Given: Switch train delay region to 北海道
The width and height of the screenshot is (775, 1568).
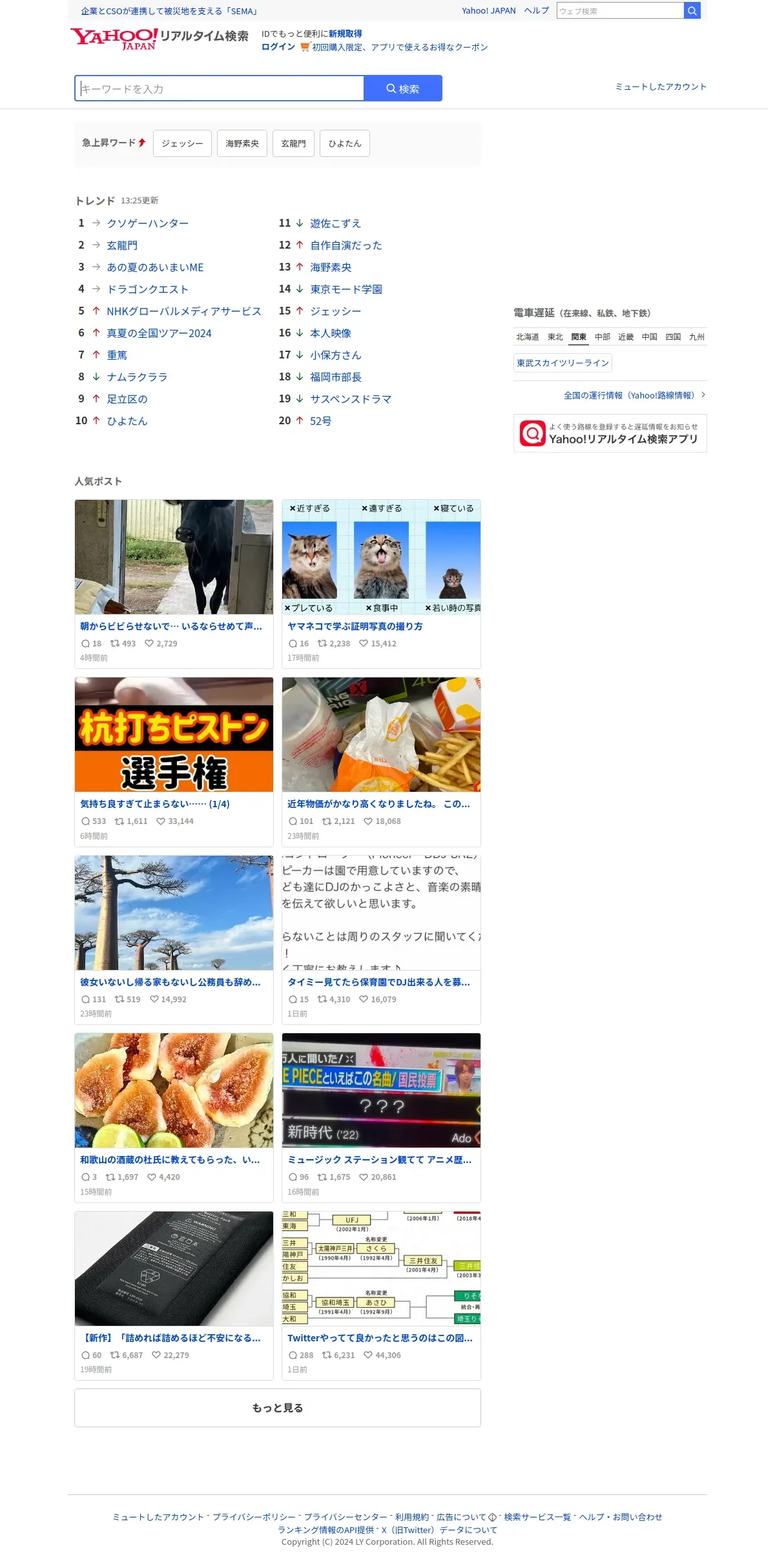Looking at the screenshot, I should pyautogui.click(x=528, y=337).
